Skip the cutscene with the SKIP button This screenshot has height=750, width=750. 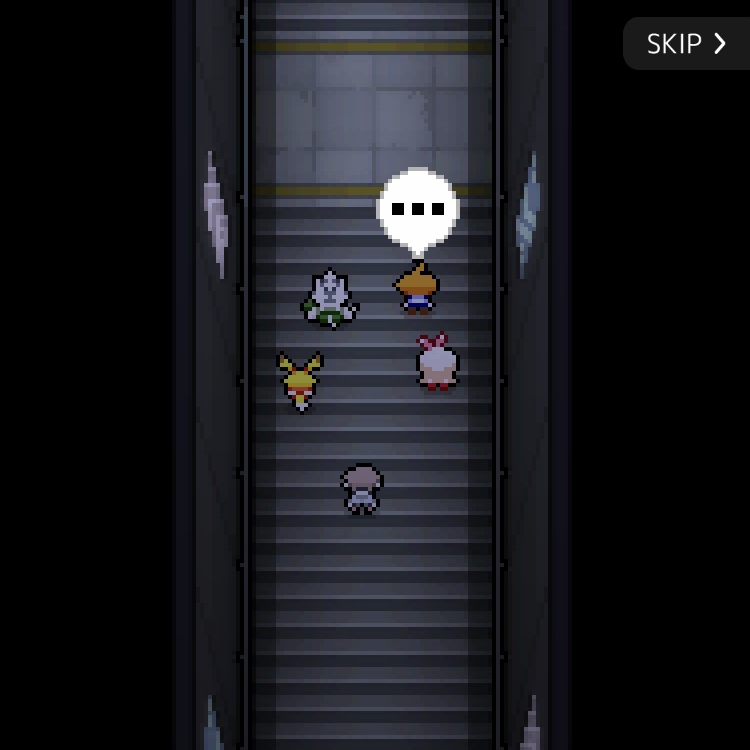pos(686,44)
